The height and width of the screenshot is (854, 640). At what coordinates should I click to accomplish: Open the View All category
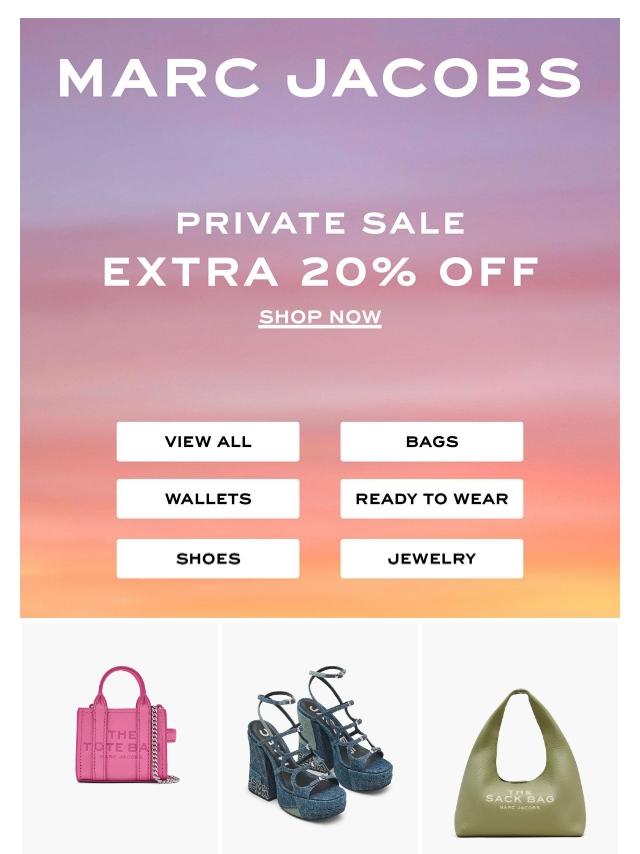pyautogui.click(x=208, y=441)
